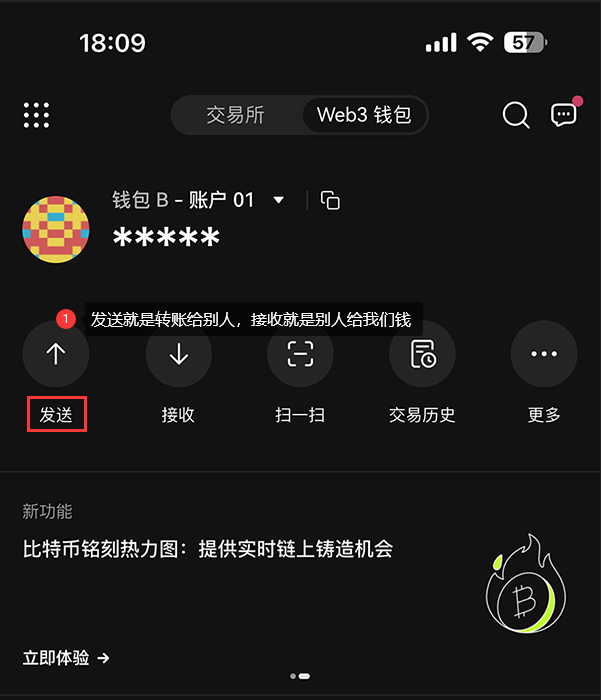Select the Web3 钱包 tab

[x=364, y=115]
